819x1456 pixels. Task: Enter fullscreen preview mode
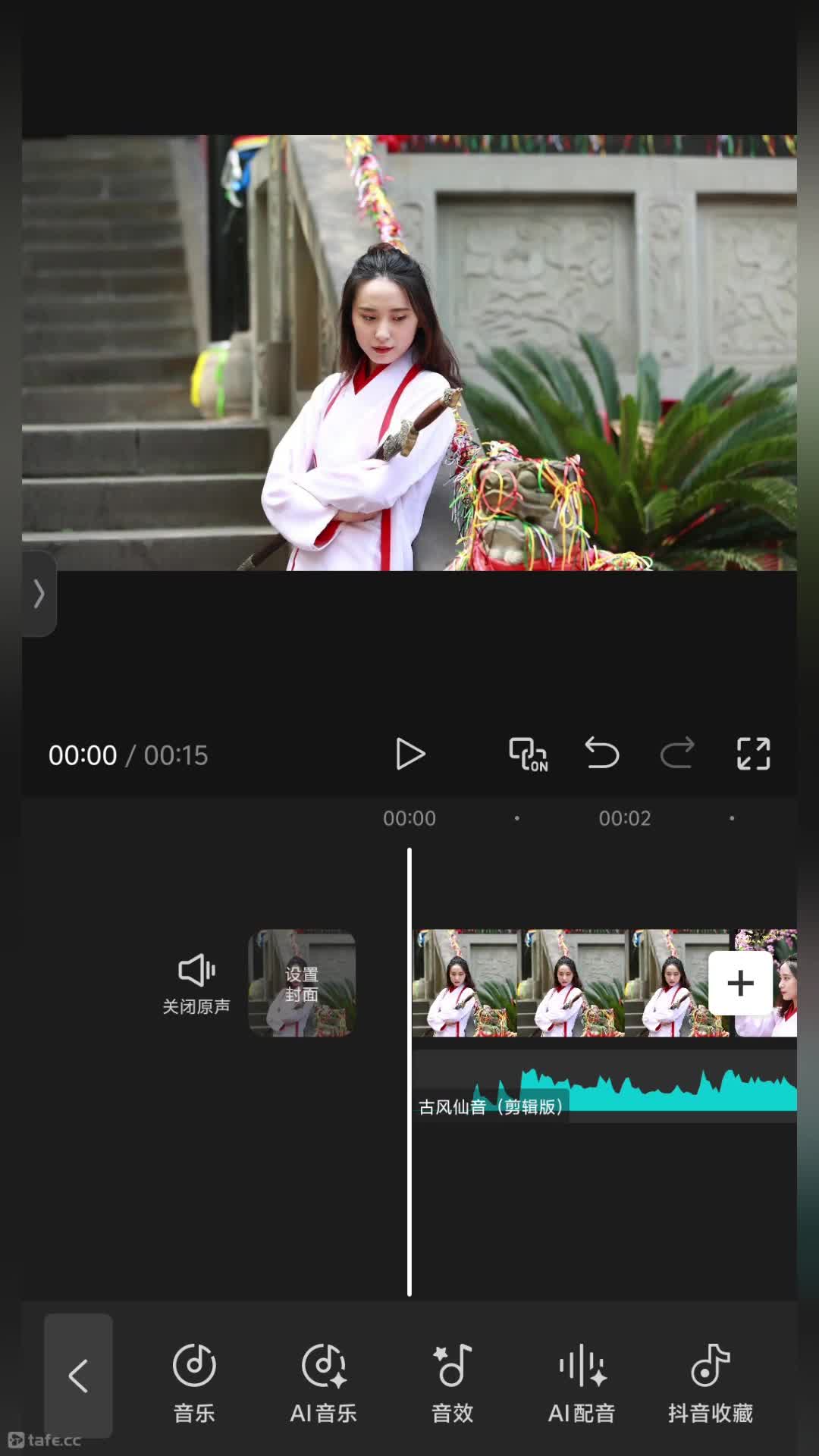coord(753,754)
